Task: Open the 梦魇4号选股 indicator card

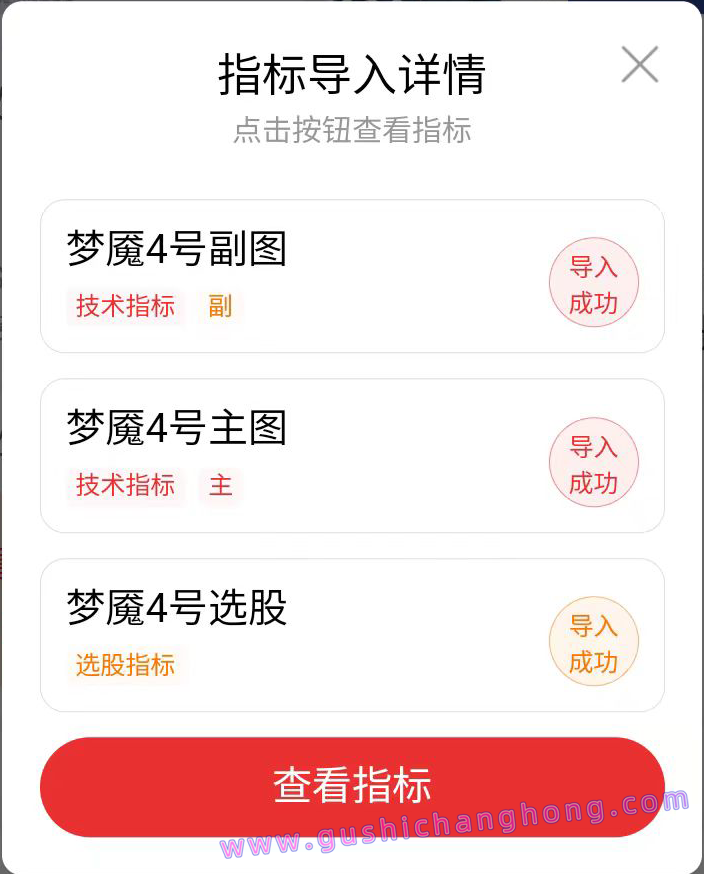Action: click(x=300, y=634)
